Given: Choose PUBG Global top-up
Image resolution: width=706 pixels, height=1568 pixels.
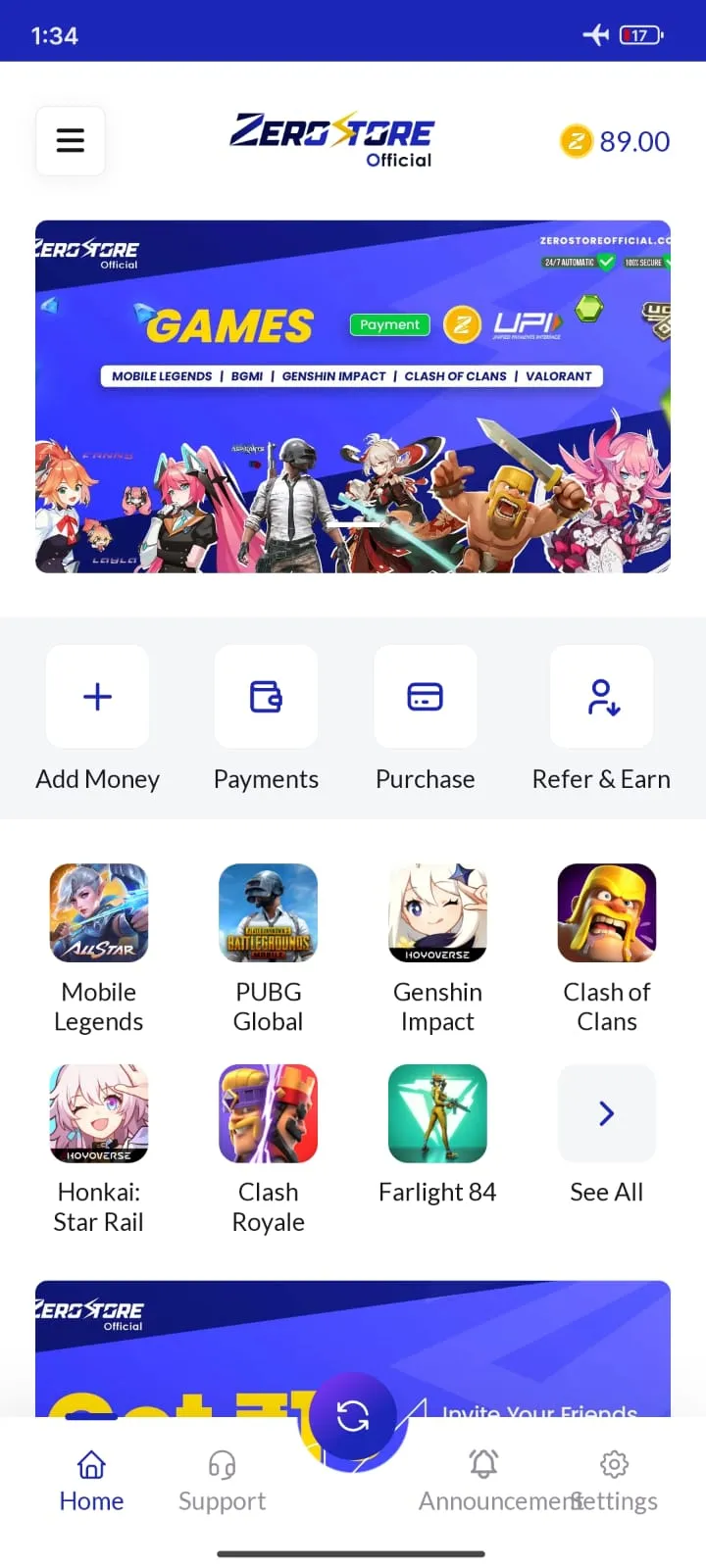Looking at the screenshot, I should click(x=268, y=912).
